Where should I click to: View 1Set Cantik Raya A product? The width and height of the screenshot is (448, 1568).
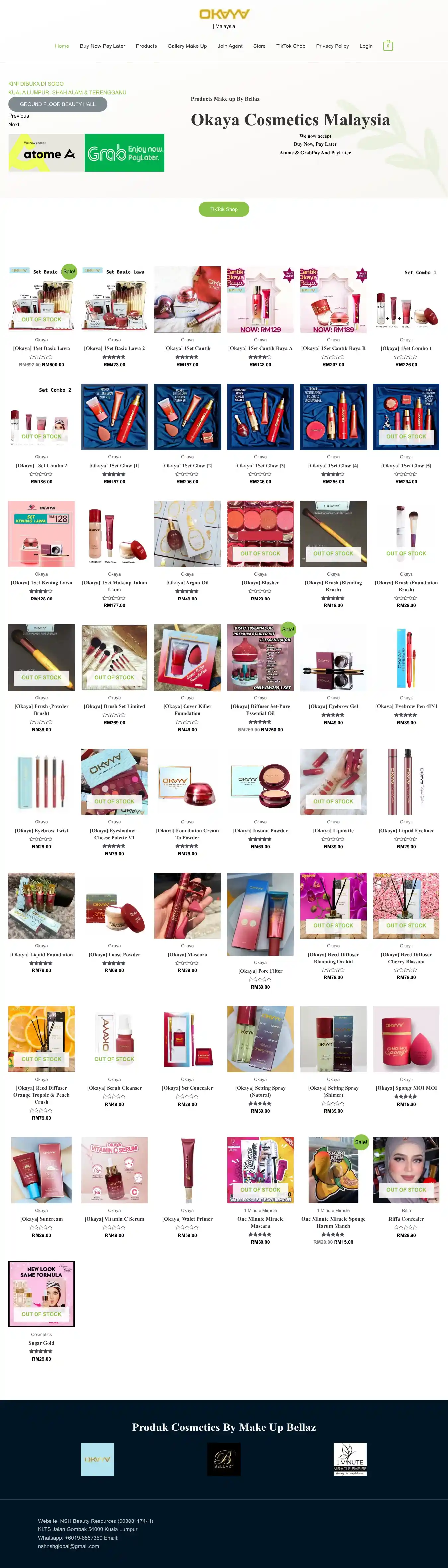pos(260,300)
